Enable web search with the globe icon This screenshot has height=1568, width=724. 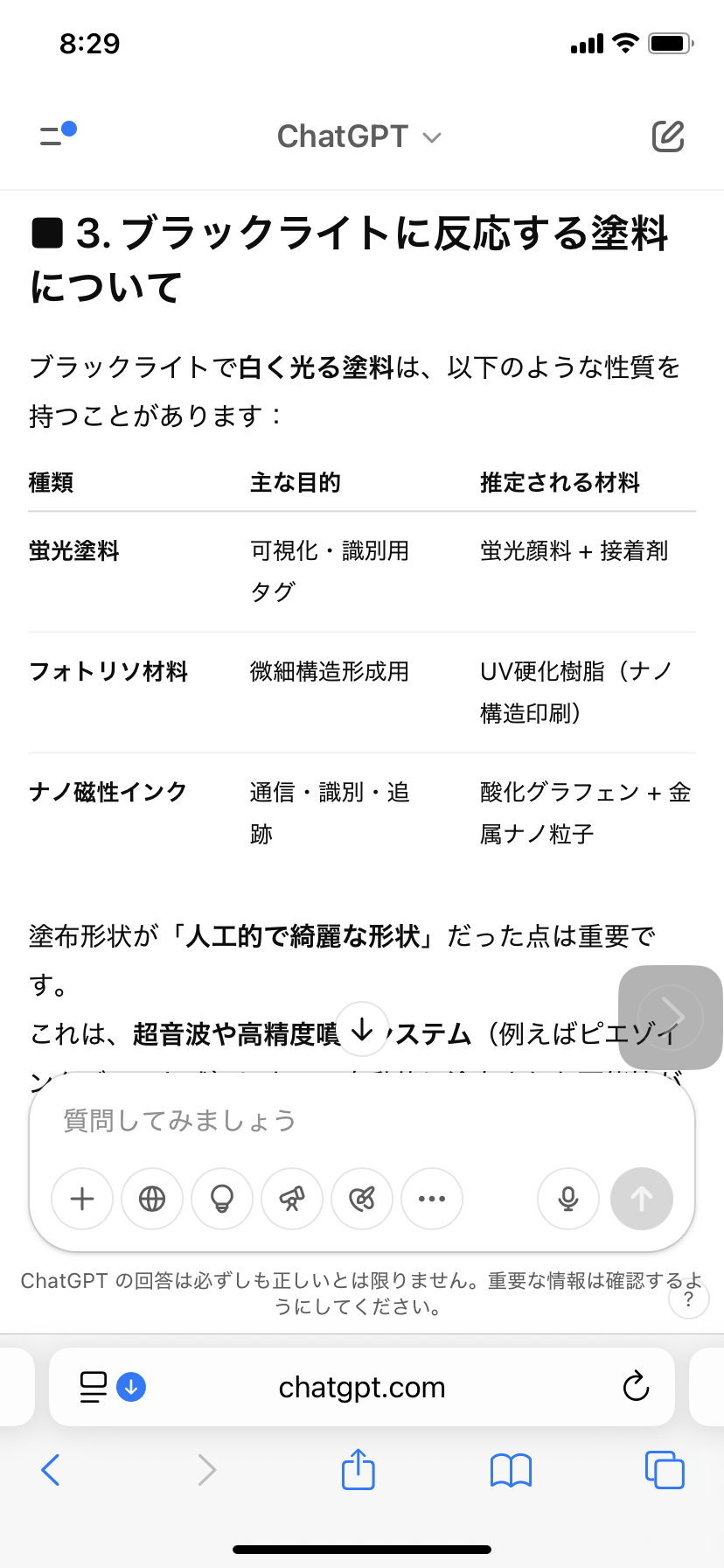(152, 1199)
